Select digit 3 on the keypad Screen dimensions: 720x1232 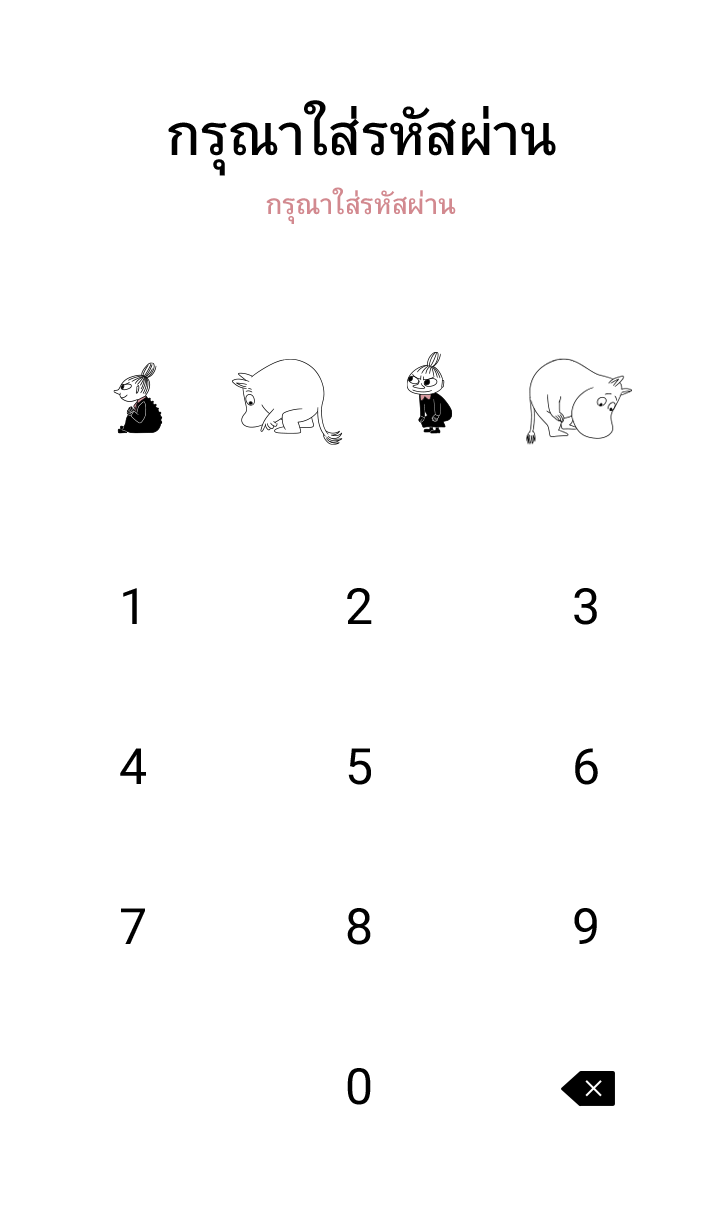[586, 607]
